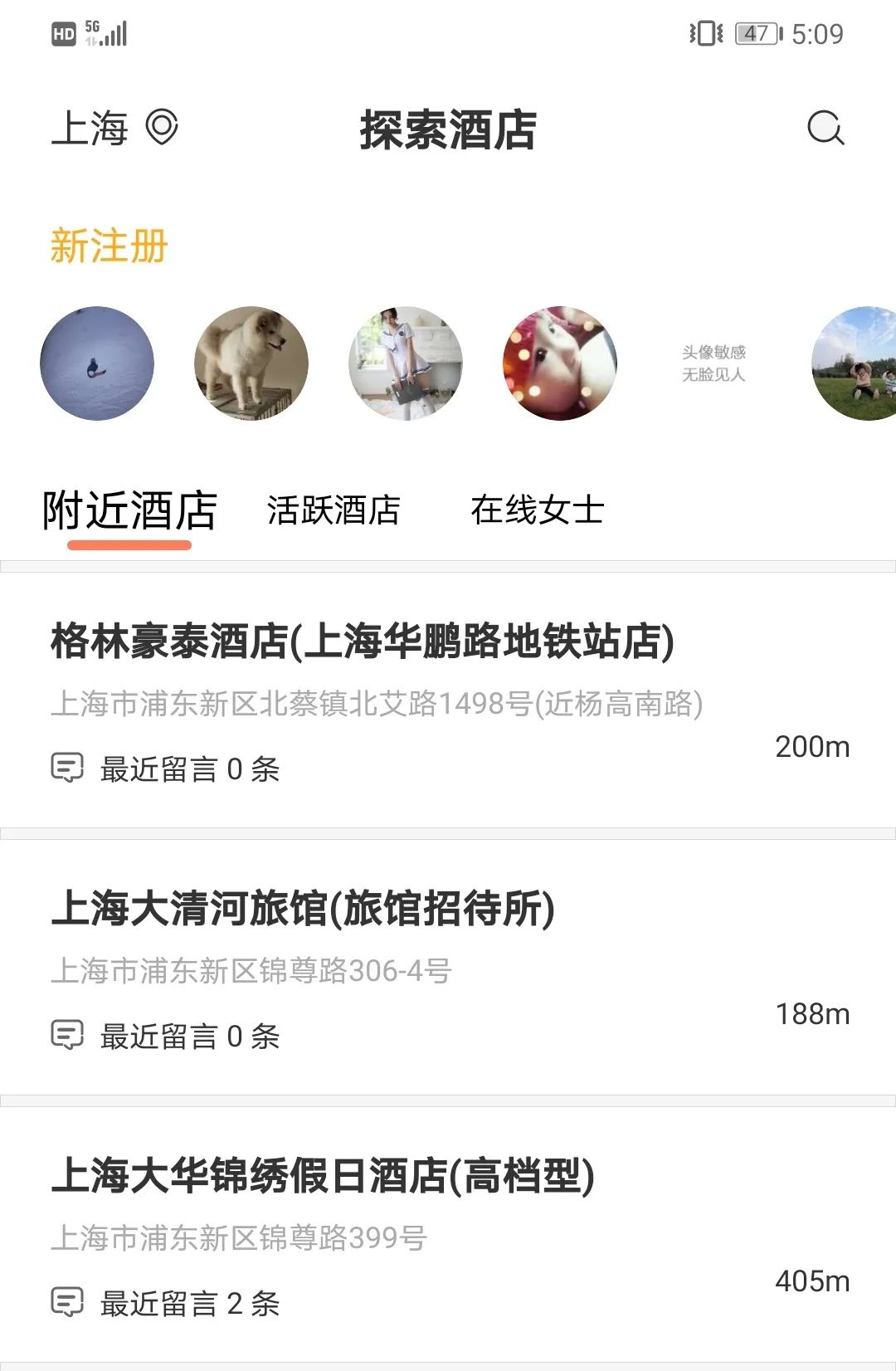The height and width of the screenshot is (1371, 896).
Task: Open the search magnifier icon
Action: (x=825, y=129)
